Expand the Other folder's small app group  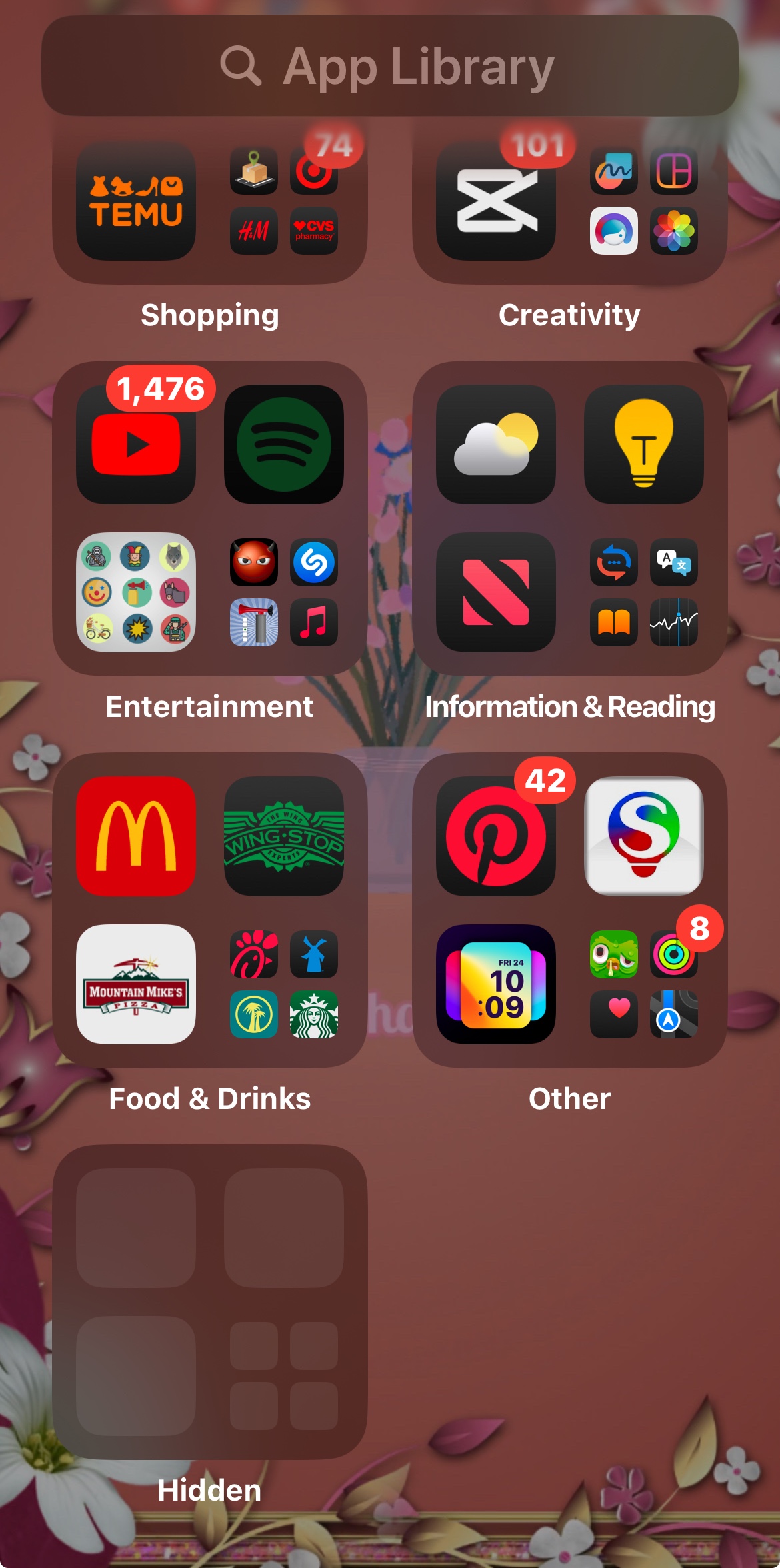tap(644, 984)
